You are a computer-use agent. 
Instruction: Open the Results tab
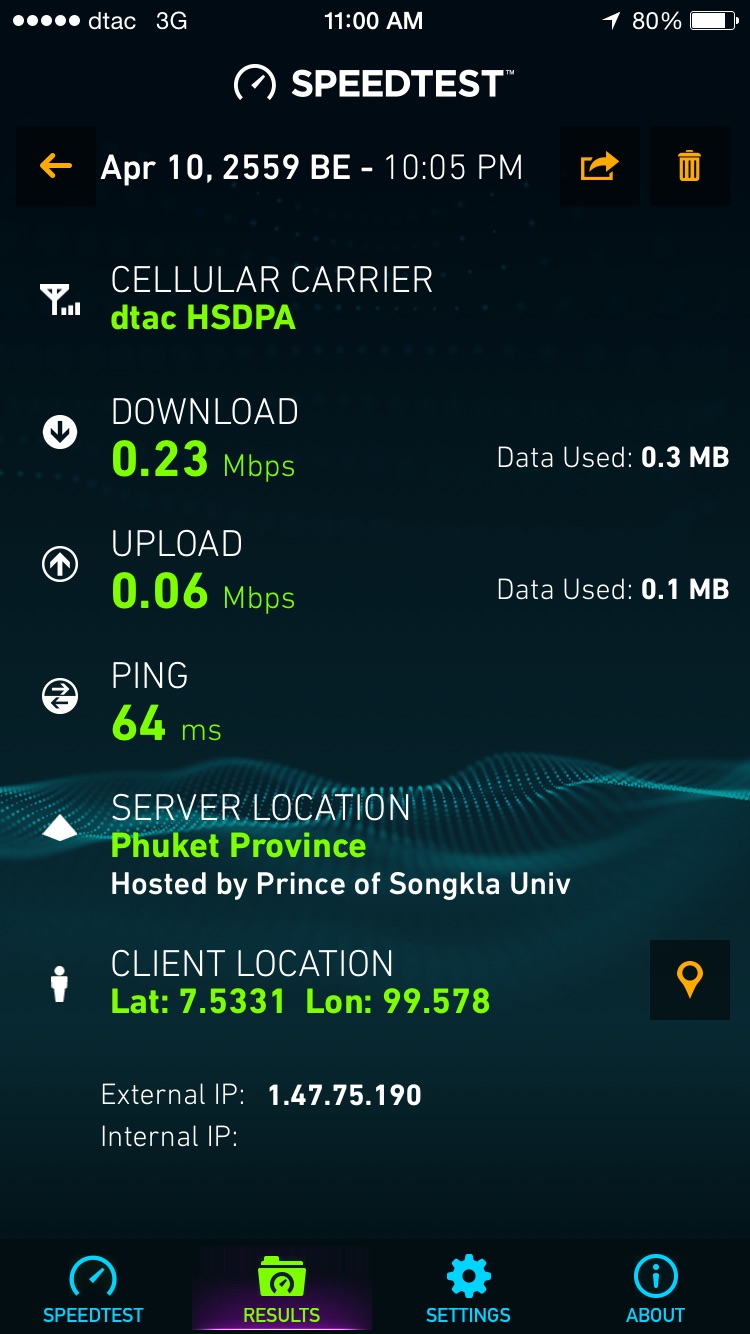281,1289
